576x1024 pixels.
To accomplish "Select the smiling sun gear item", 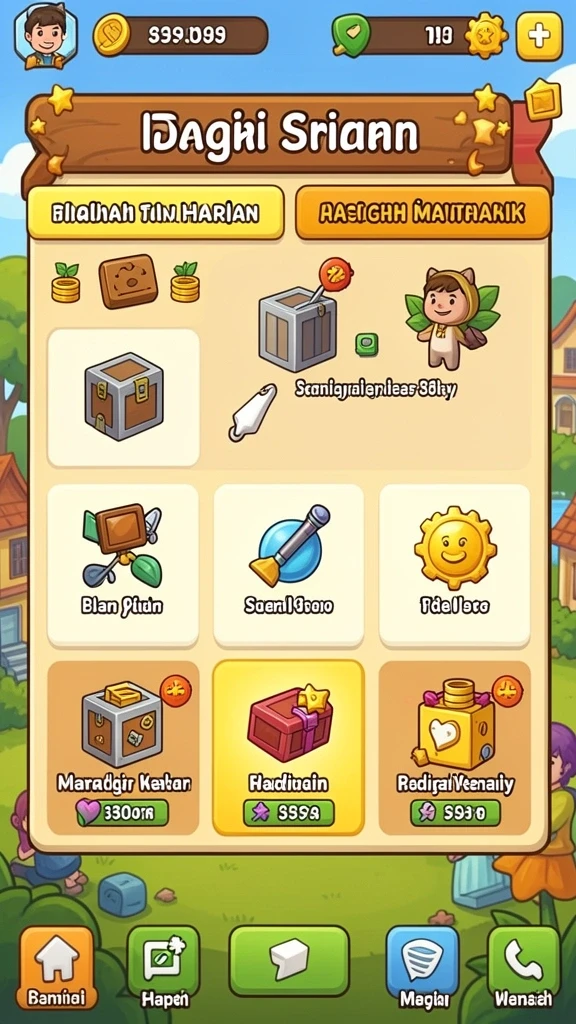I will [x=455, y=566].
